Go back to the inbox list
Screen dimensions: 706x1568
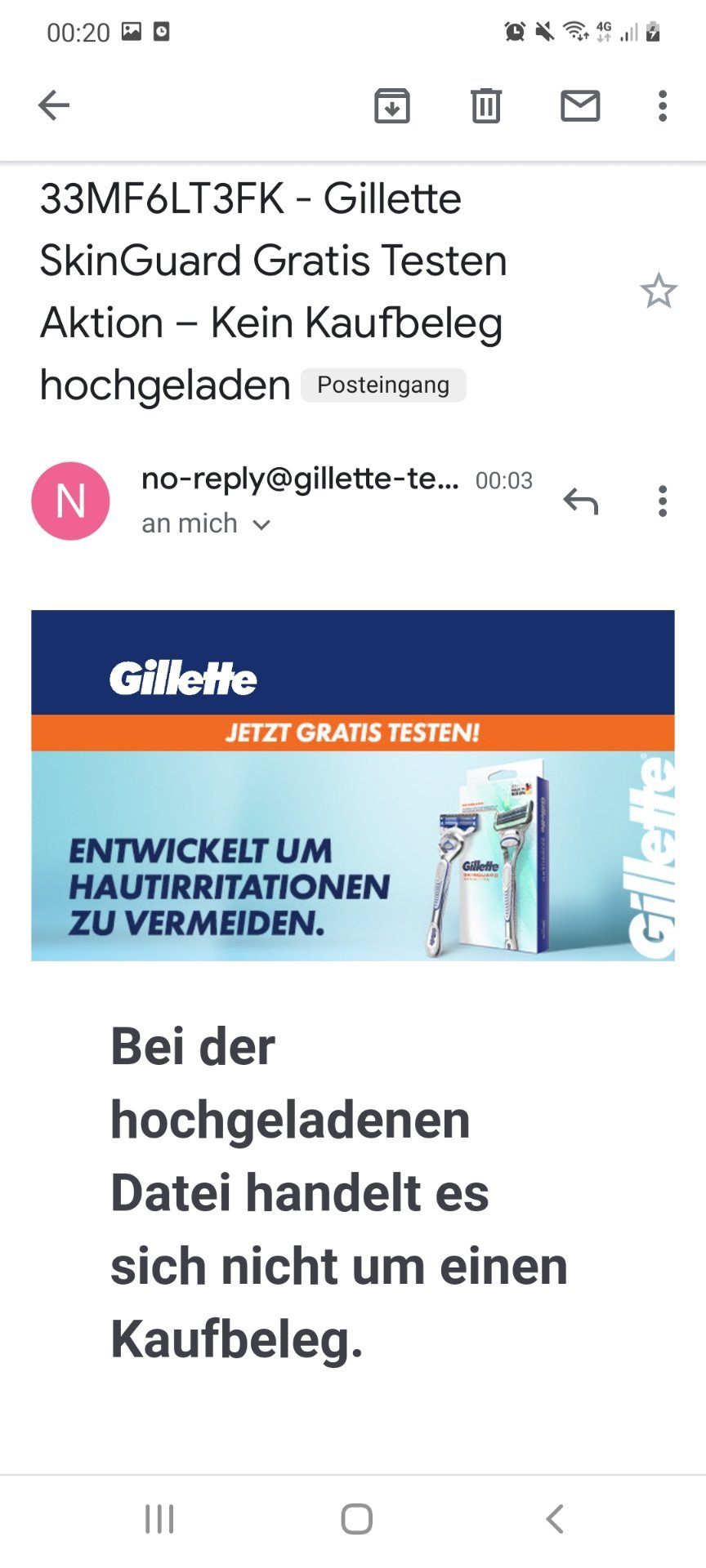[x=54, y=105]
